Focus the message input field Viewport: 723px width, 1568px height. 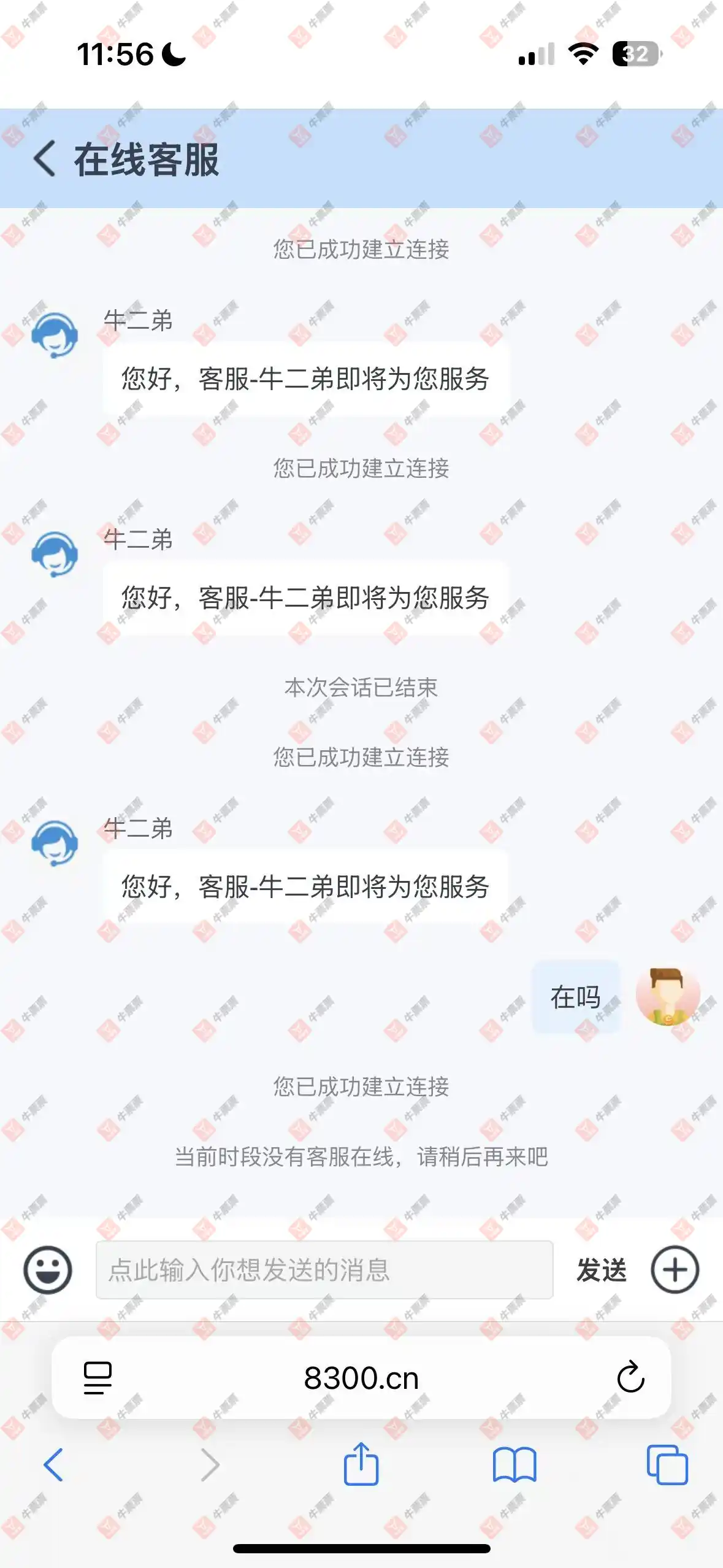point(324,1270)
